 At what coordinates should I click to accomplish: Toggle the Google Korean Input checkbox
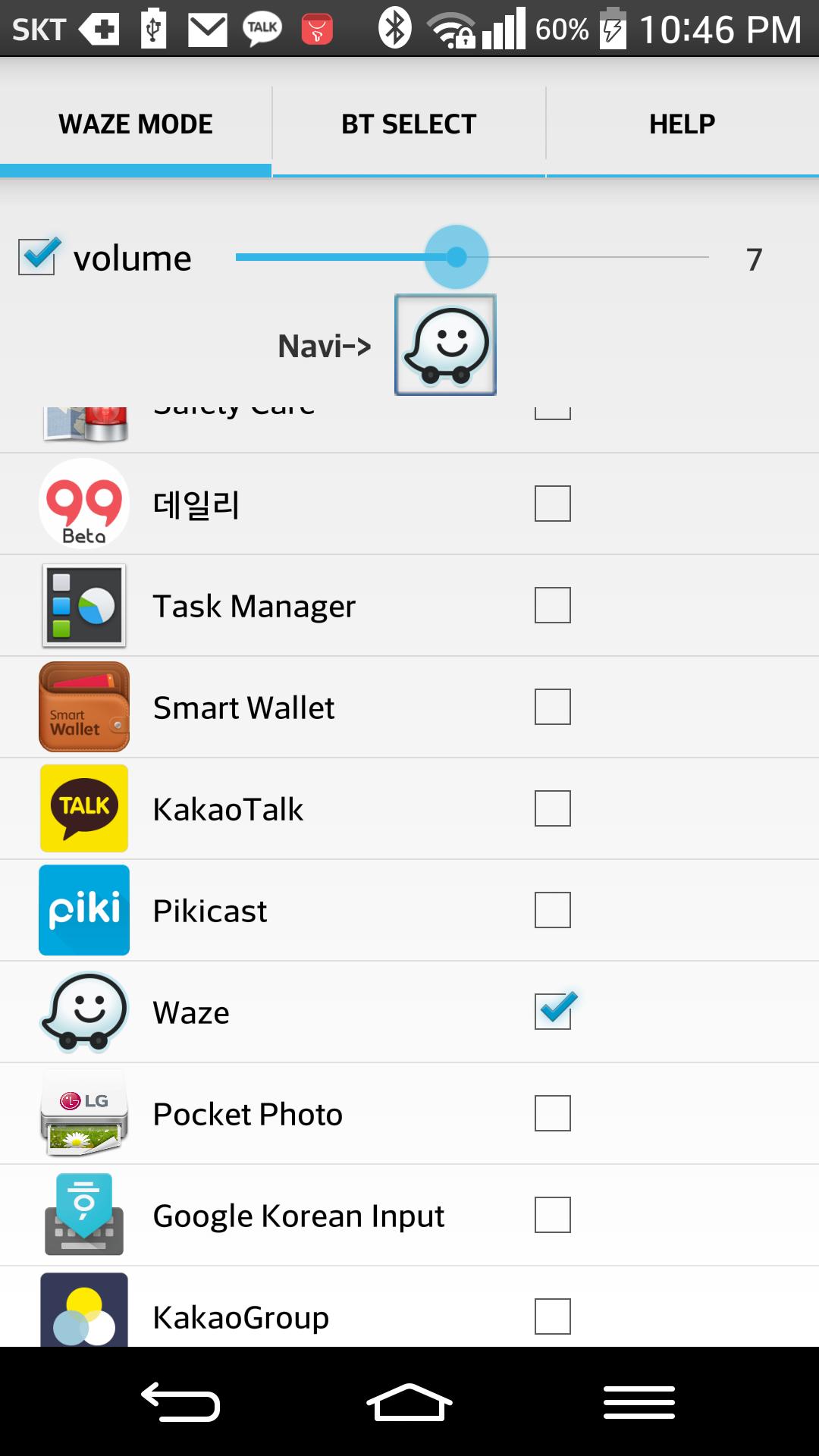[x=552, y=1215]
